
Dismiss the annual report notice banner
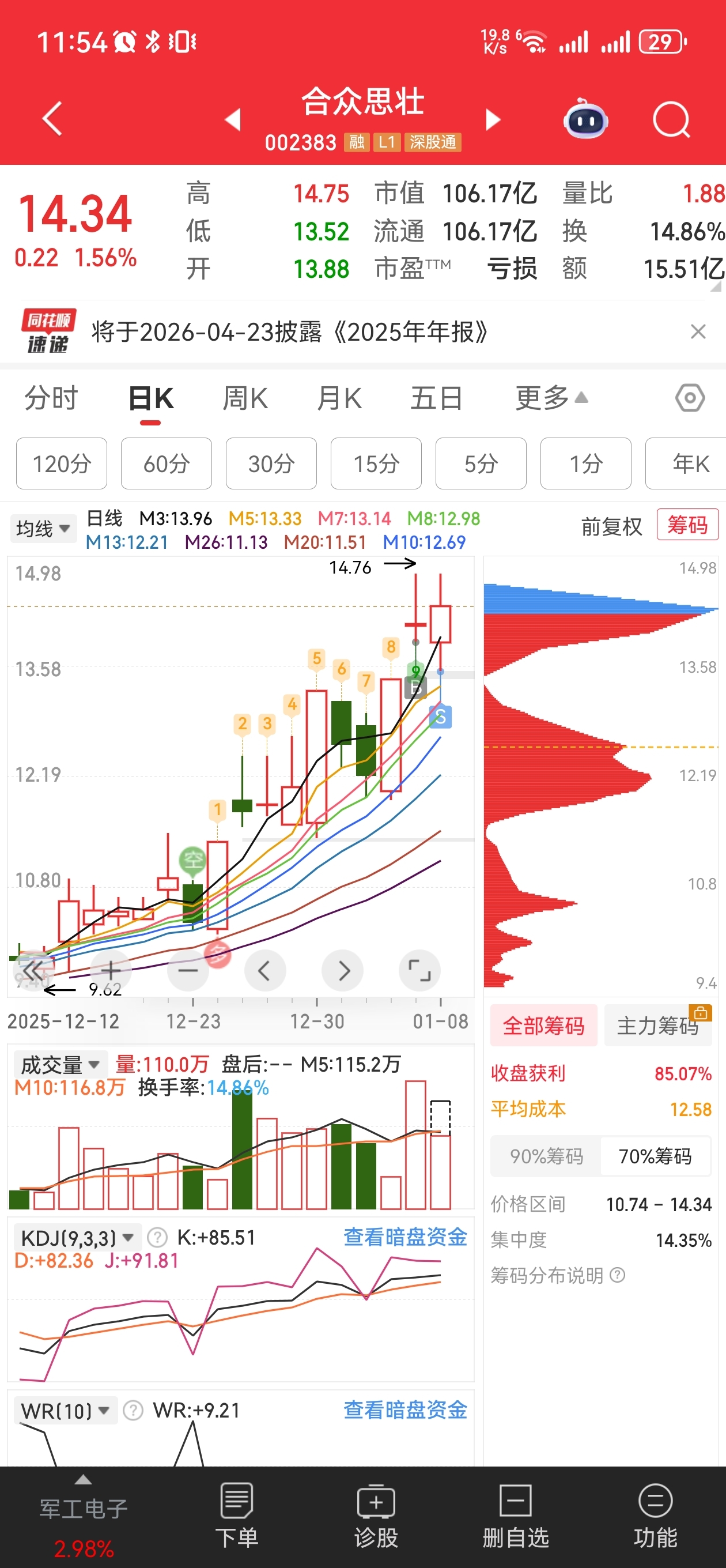(698, 331)
